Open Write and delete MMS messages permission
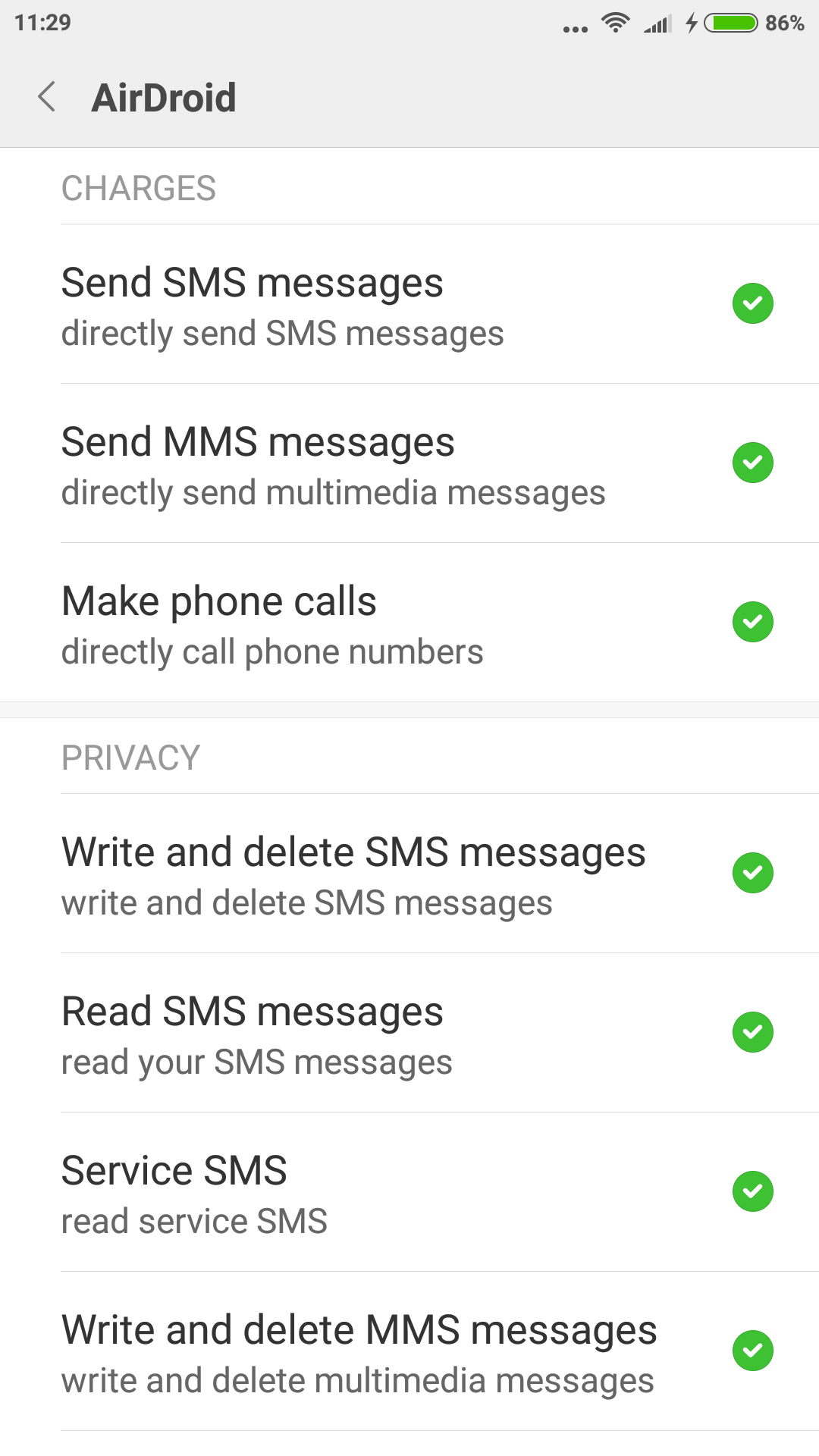The width and height of the screenshot is (819, 1456). [x=409, y=1351]
